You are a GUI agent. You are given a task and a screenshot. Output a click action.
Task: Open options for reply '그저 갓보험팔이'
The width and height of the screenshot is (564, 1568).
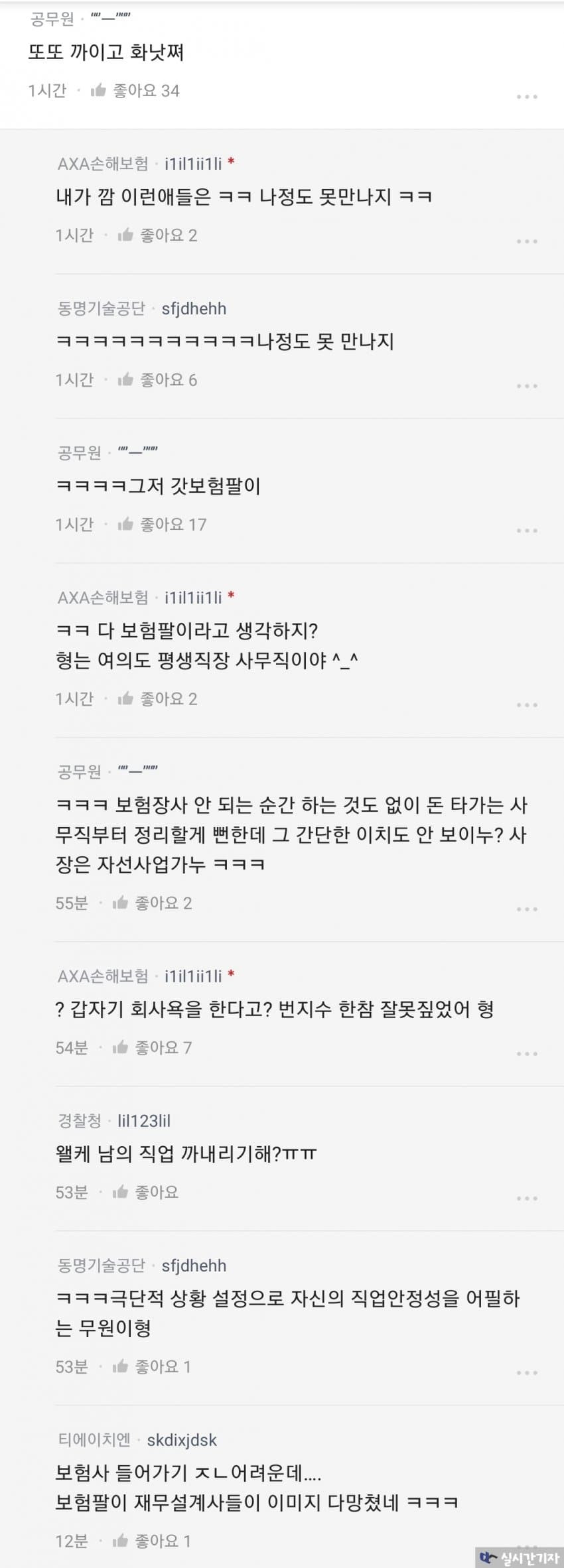pos(526,531)
